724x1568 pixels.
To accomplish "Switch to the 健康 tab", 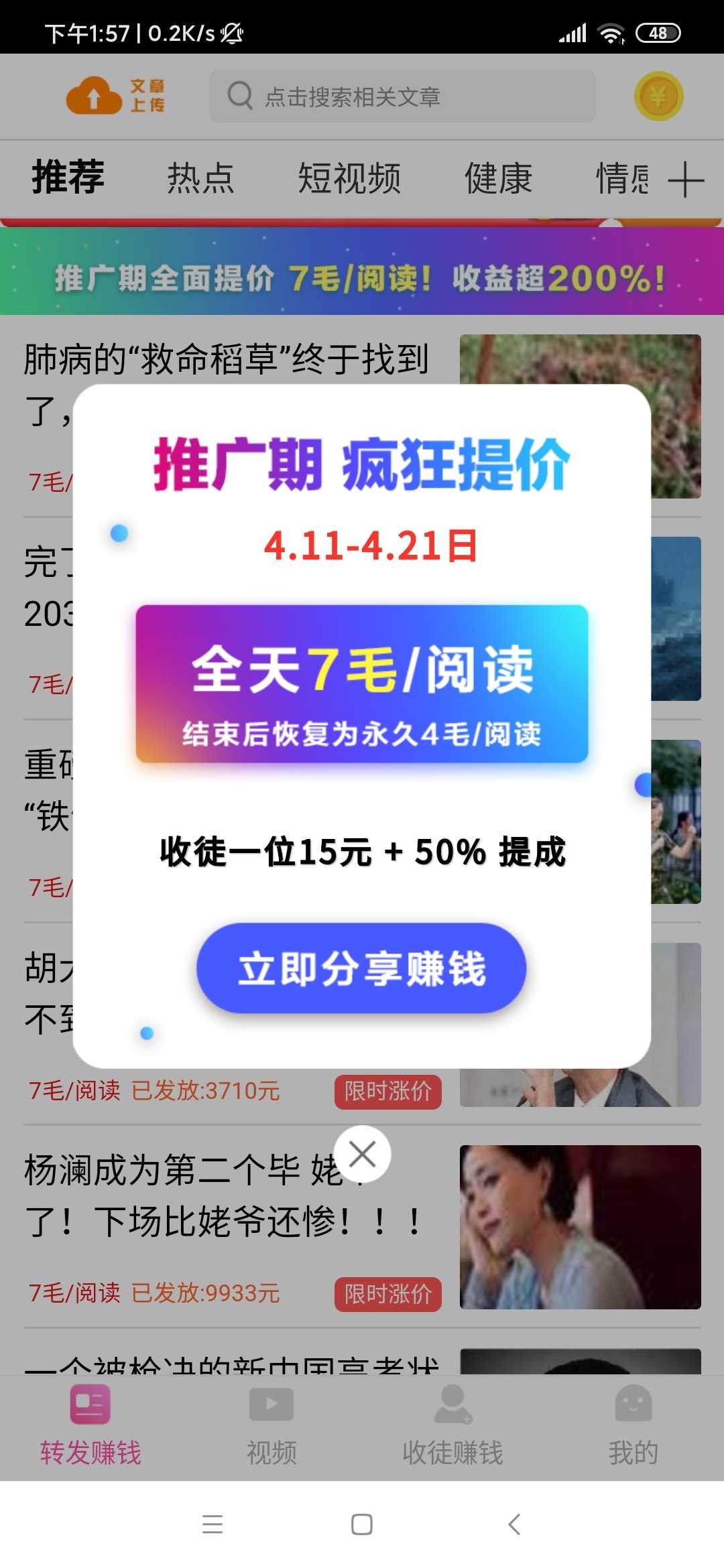I will [x=499, y=178].
